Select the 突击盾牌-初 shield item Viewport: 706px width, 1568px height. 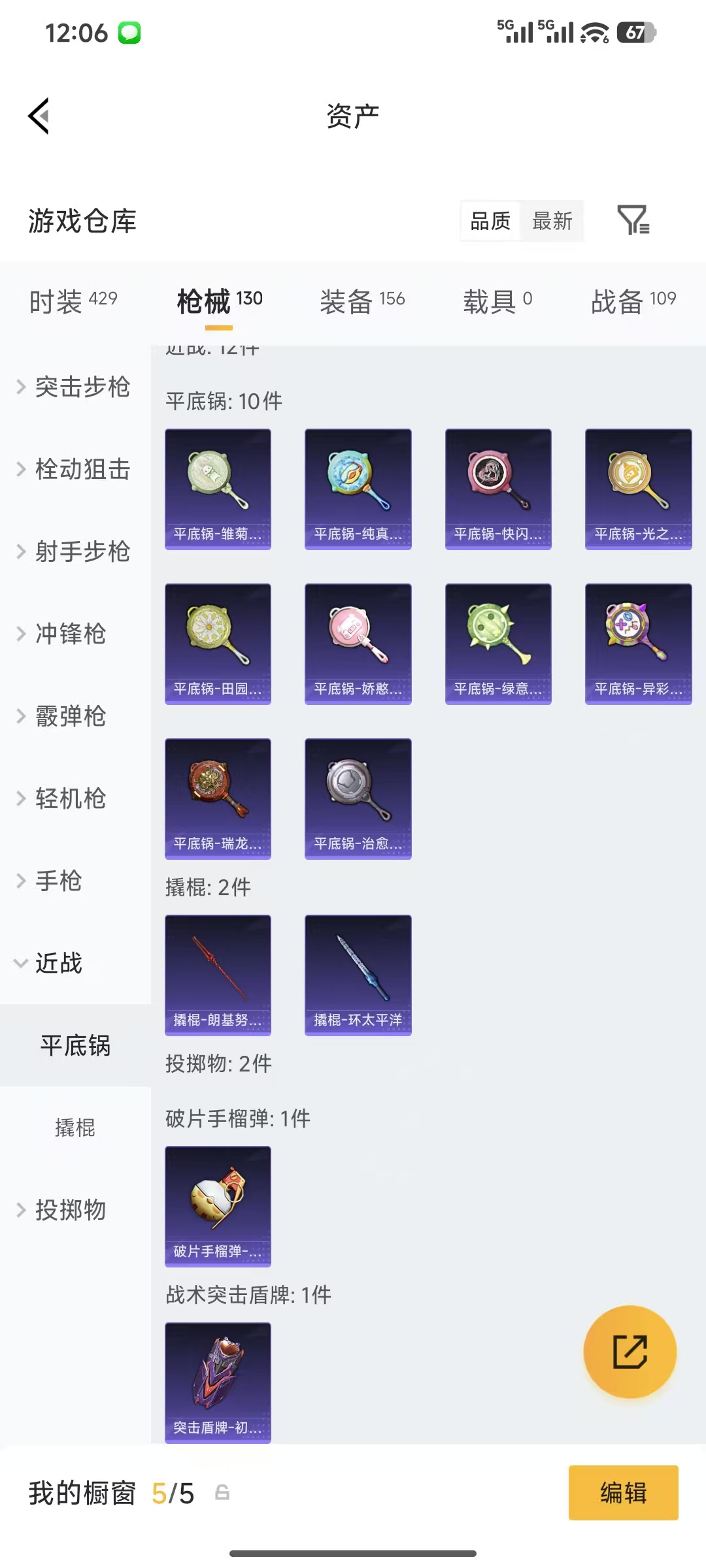(218, 1383)
